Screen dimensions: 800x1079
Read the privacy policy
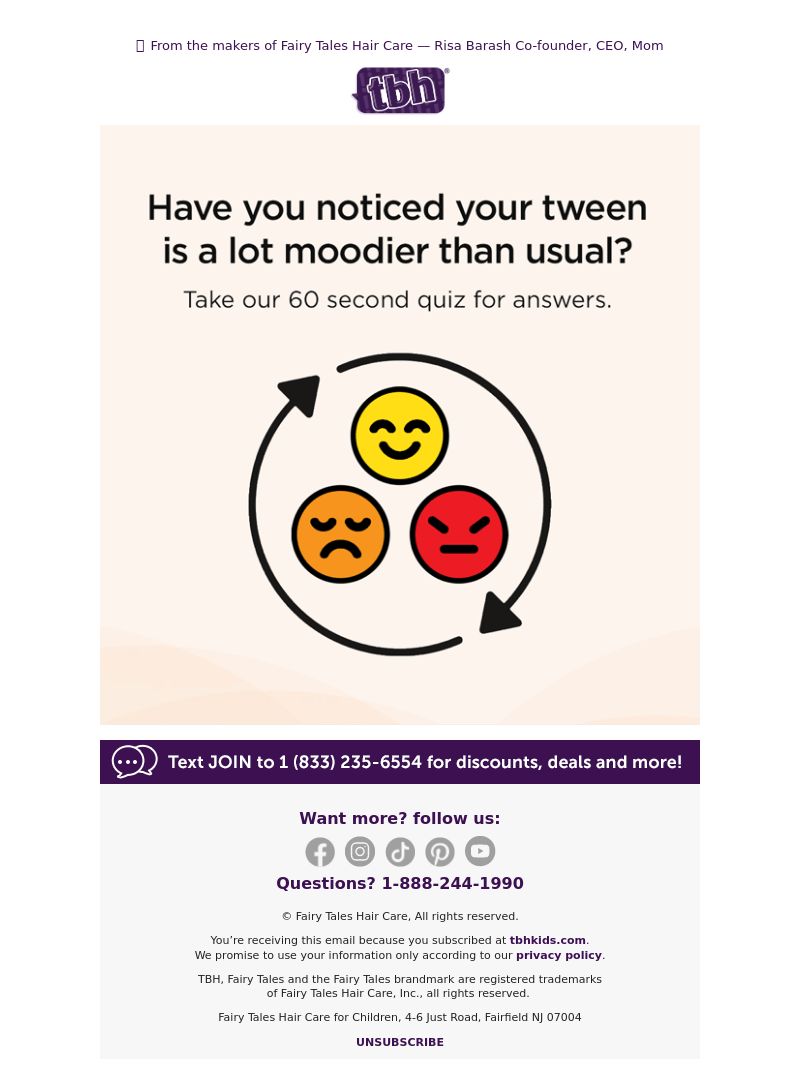559,955
